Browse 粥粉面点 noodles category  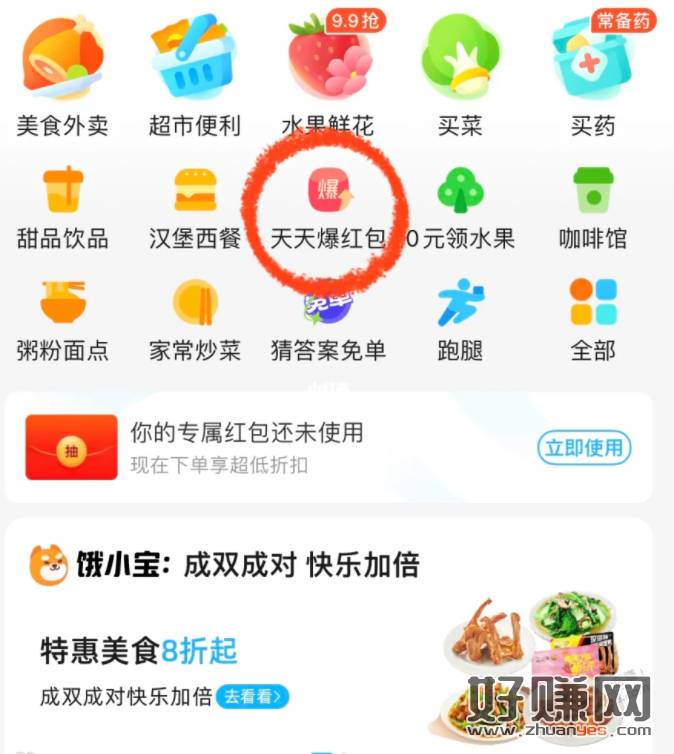tap(62, 318)
